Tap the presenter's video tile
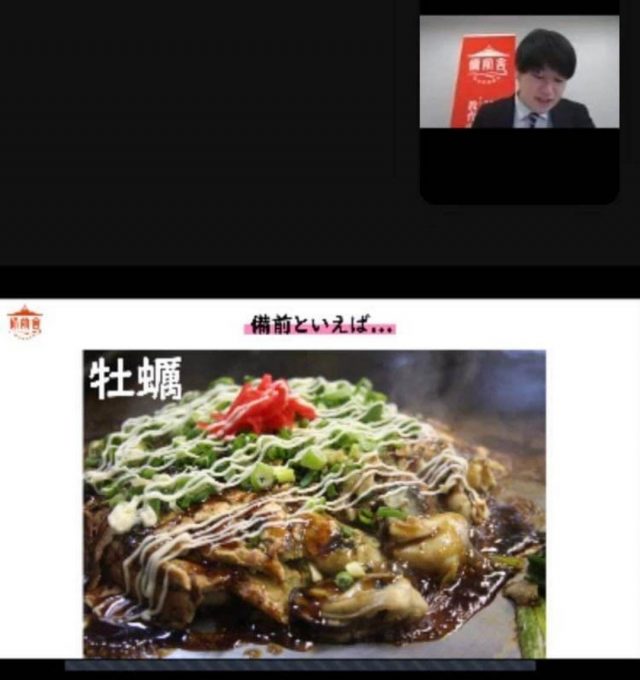 tap(518, 73)
